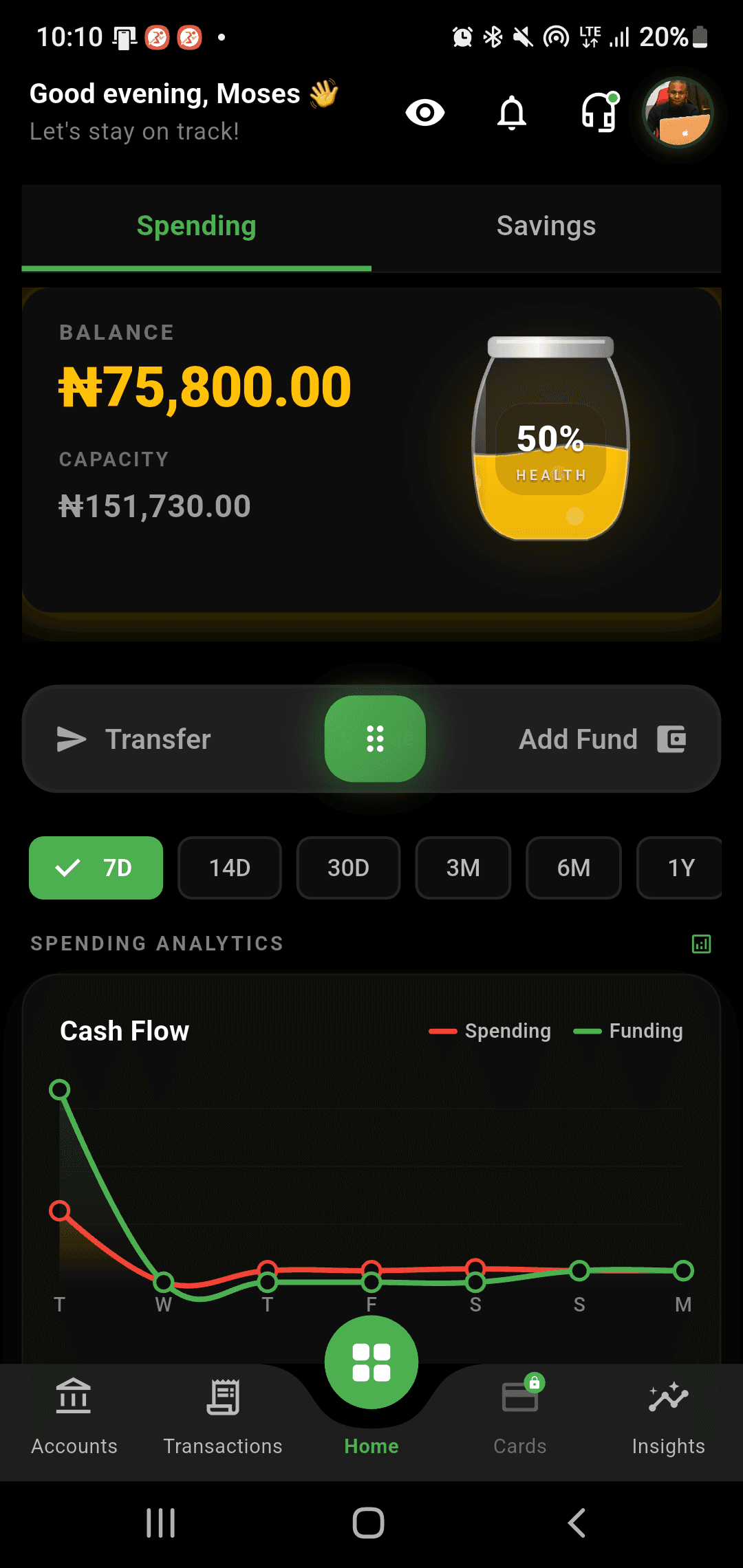Open notifications via the bell icon
This screenshot has height=1568, width=743.
[x=512, y=113]
